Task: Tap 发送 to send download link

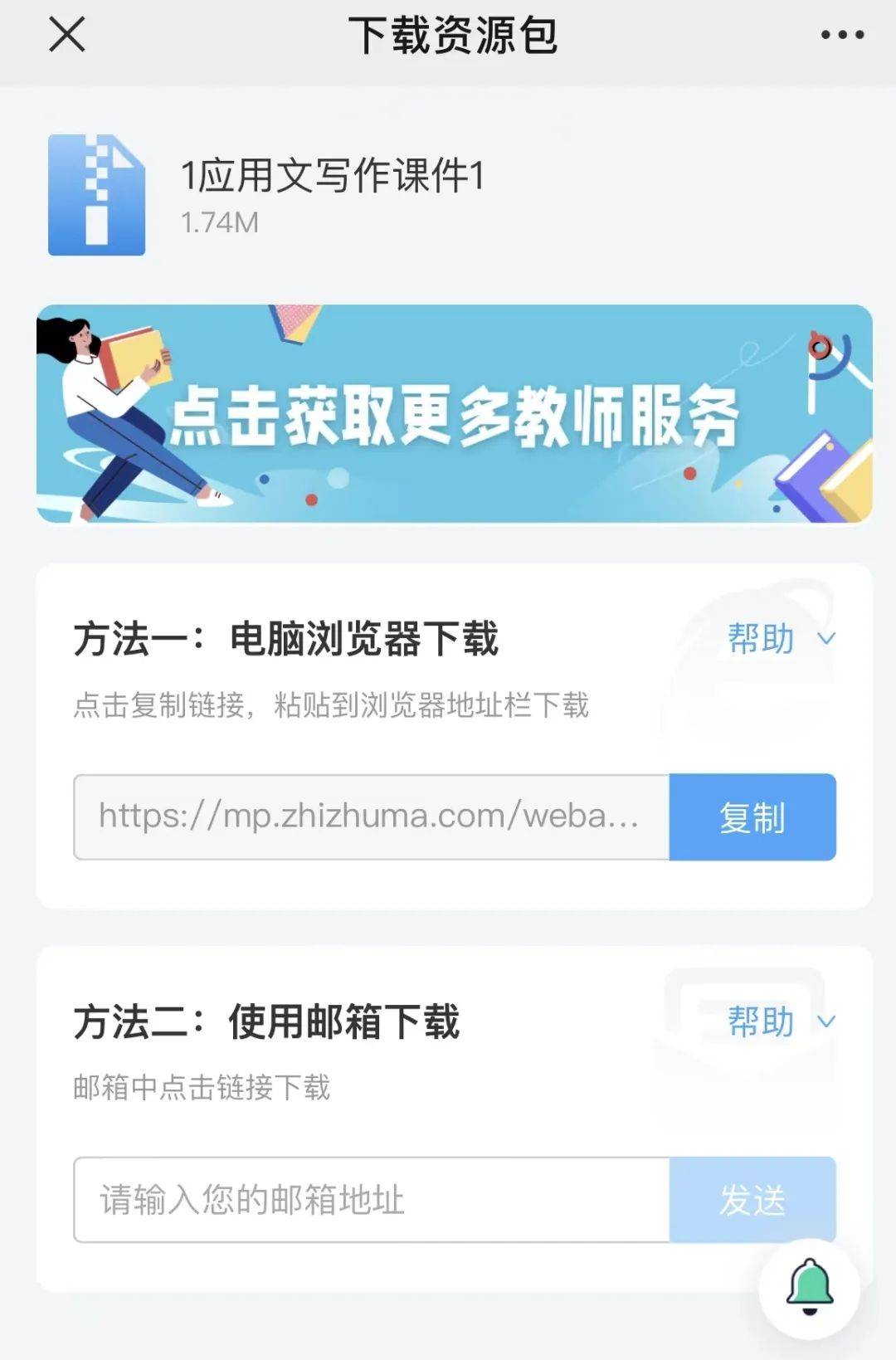Action: (x=752, y=1200)
